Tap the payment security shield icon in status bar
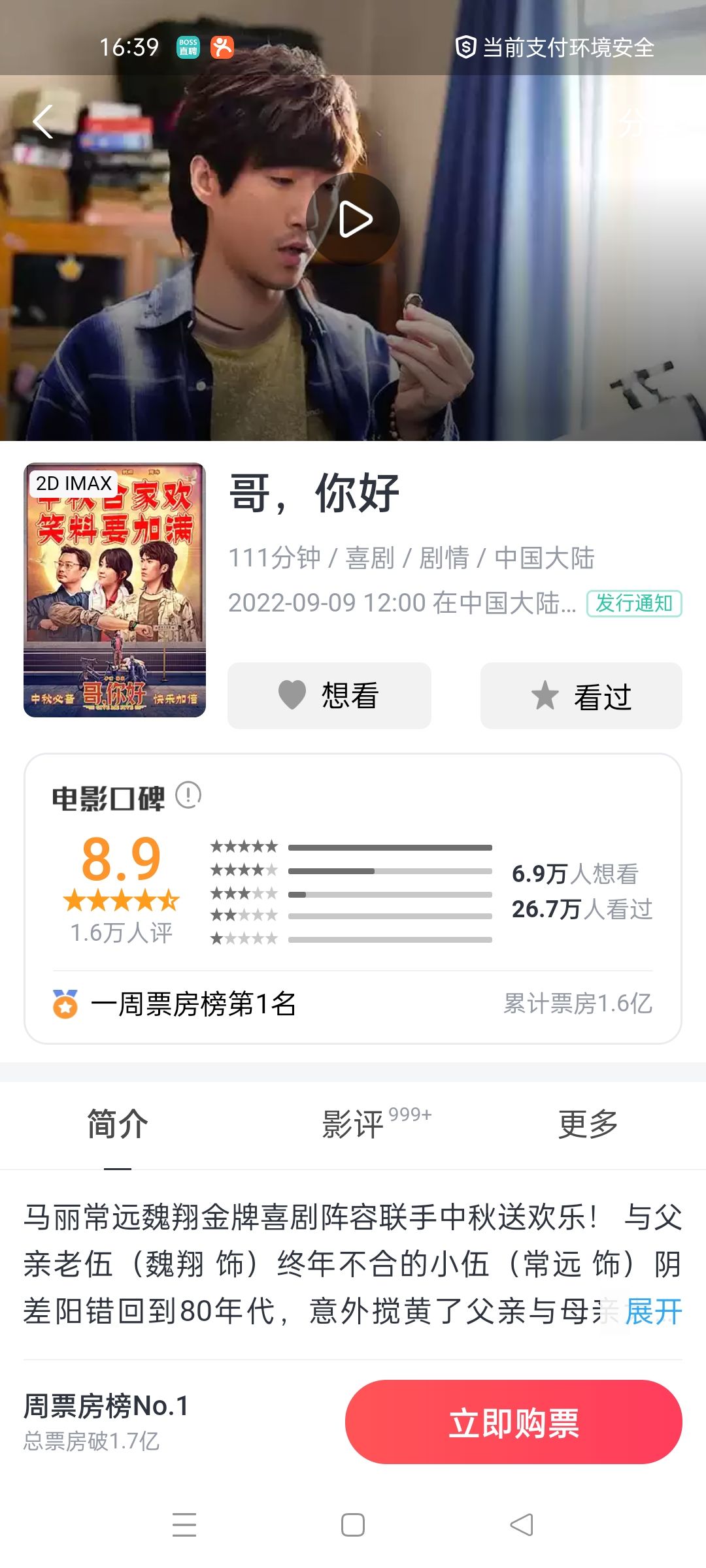 pos(465,48)
